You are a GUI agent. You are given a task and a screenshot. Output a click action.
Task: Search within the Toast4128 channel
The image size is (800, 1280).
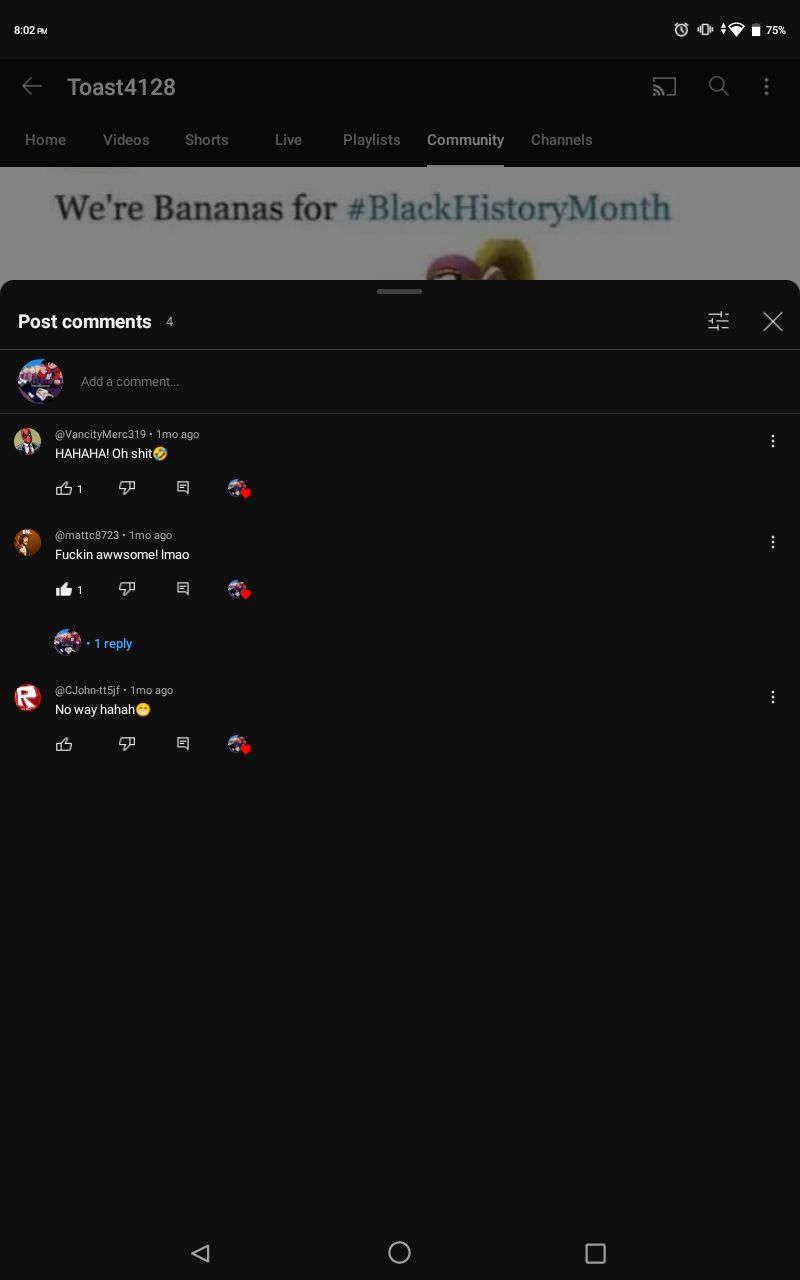[718, 86]
